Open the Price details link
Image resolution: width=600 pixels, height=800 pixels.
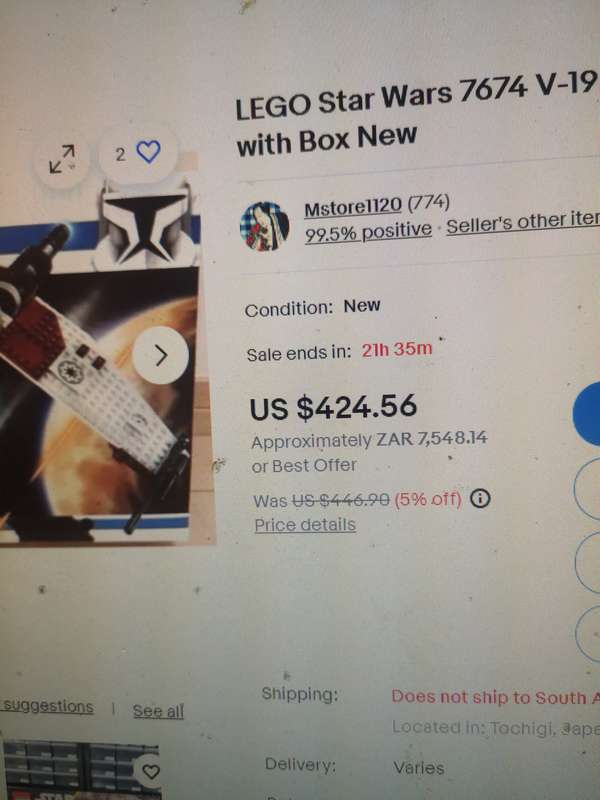(x=304, y=524)
